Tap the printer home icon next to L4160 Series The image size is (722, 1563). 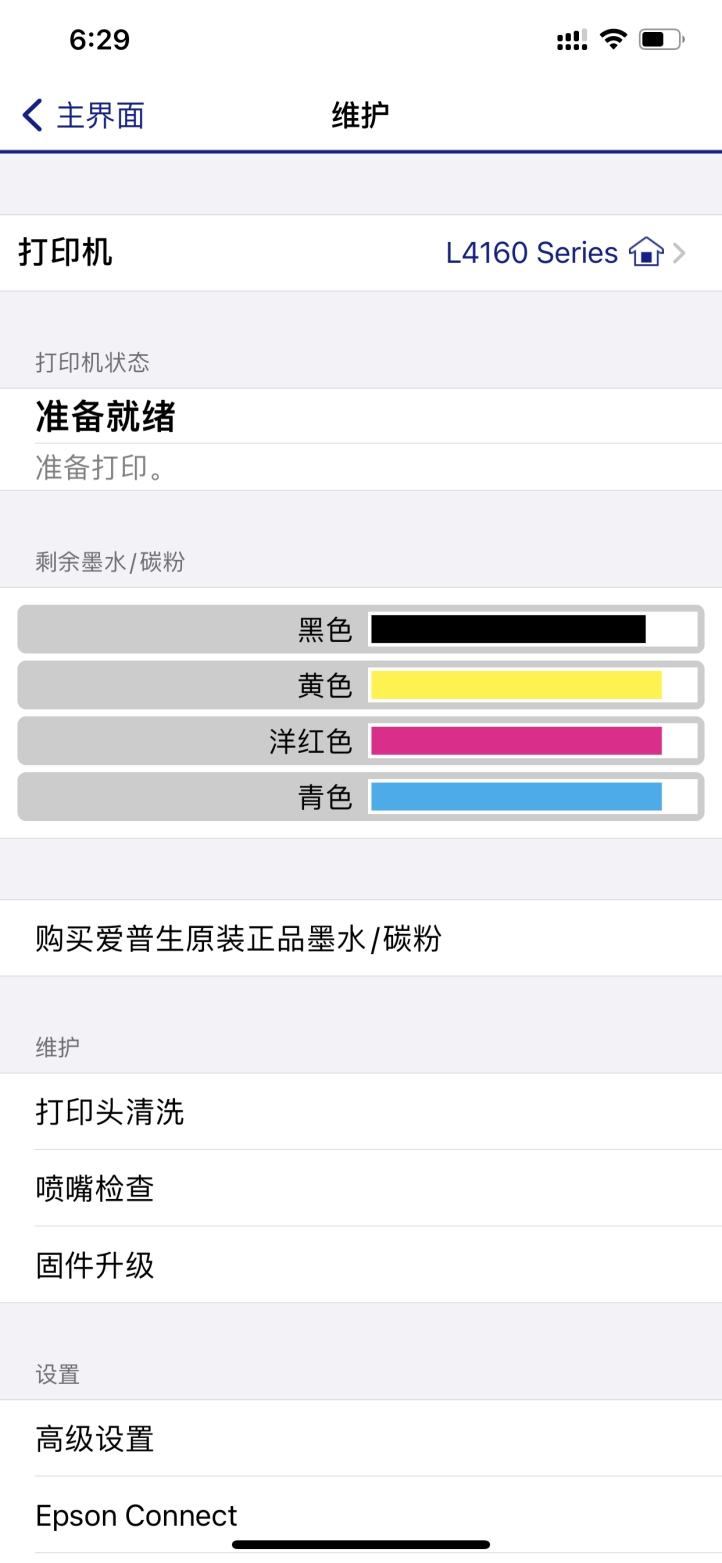646,253
